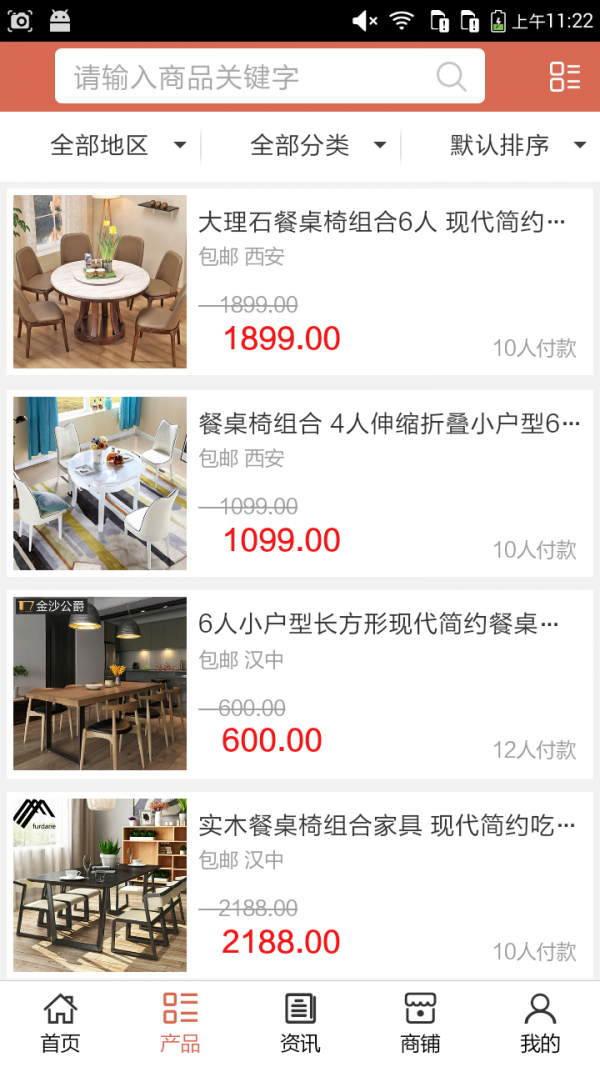Expand the 全部分类 category dropdown
This screenshot has width=600, height=1067.
[x=318, y=146]
